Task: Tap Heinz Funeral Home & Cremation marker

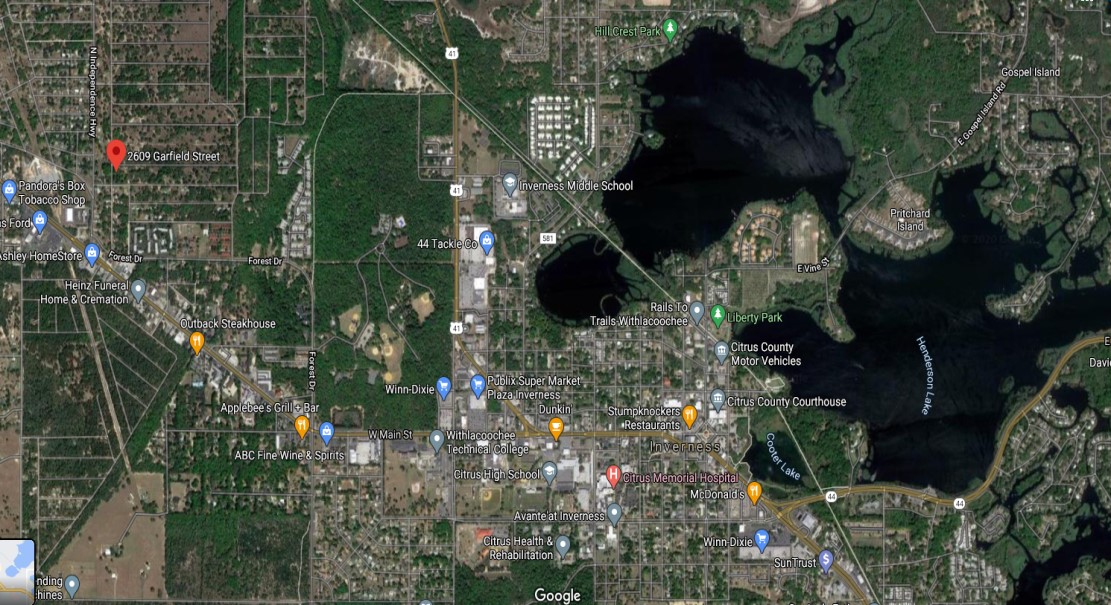Action: [x=139, y=290]
